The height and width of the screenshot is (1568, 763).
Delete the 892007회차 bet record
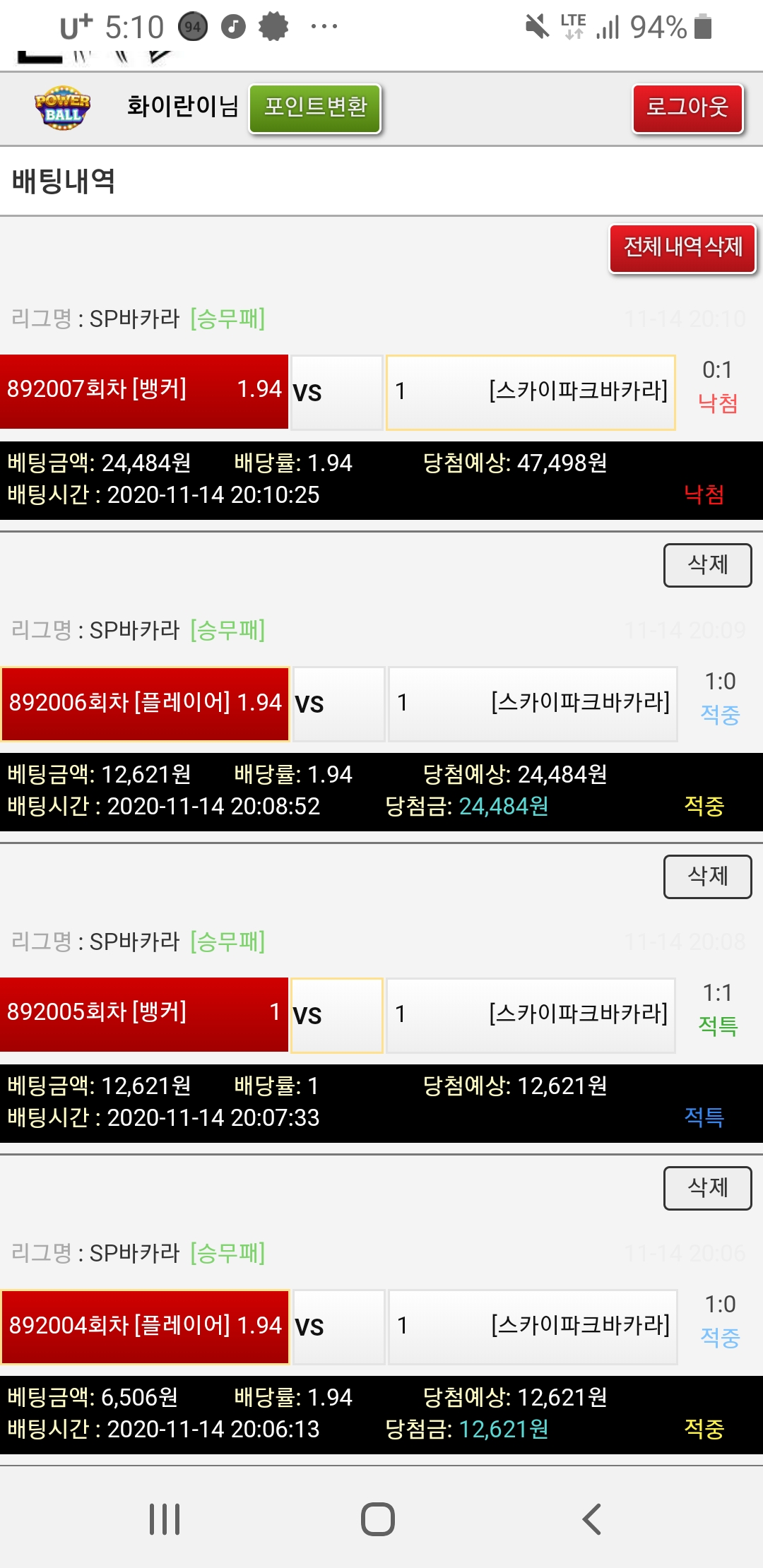[x=707, y=565]
